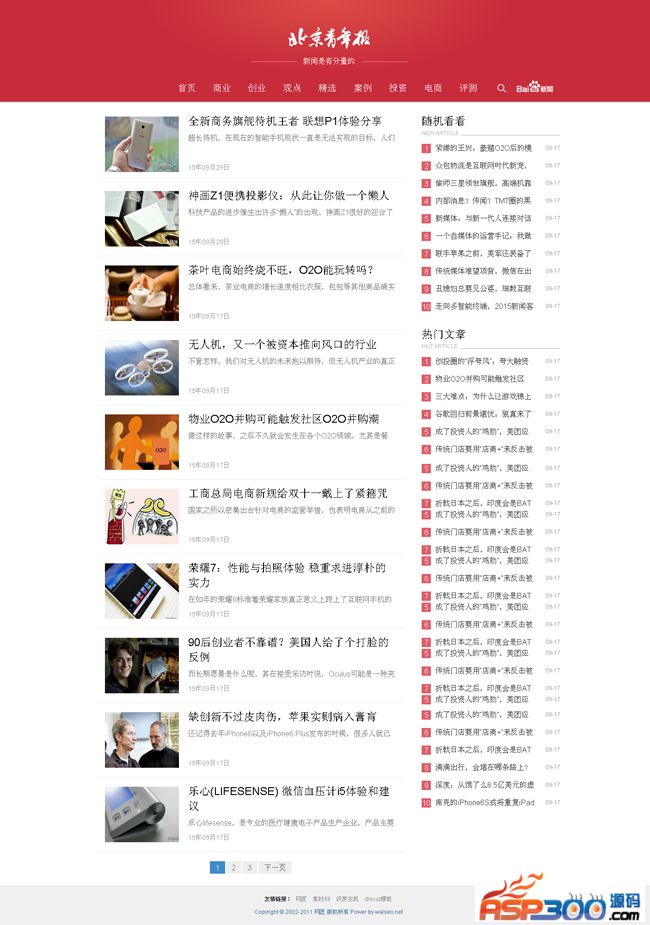The width and height of the screenshot is (650, 925).
Task: Open the Baidu 新闻 link
Action: pyautogui.click(x=534, y=88)
